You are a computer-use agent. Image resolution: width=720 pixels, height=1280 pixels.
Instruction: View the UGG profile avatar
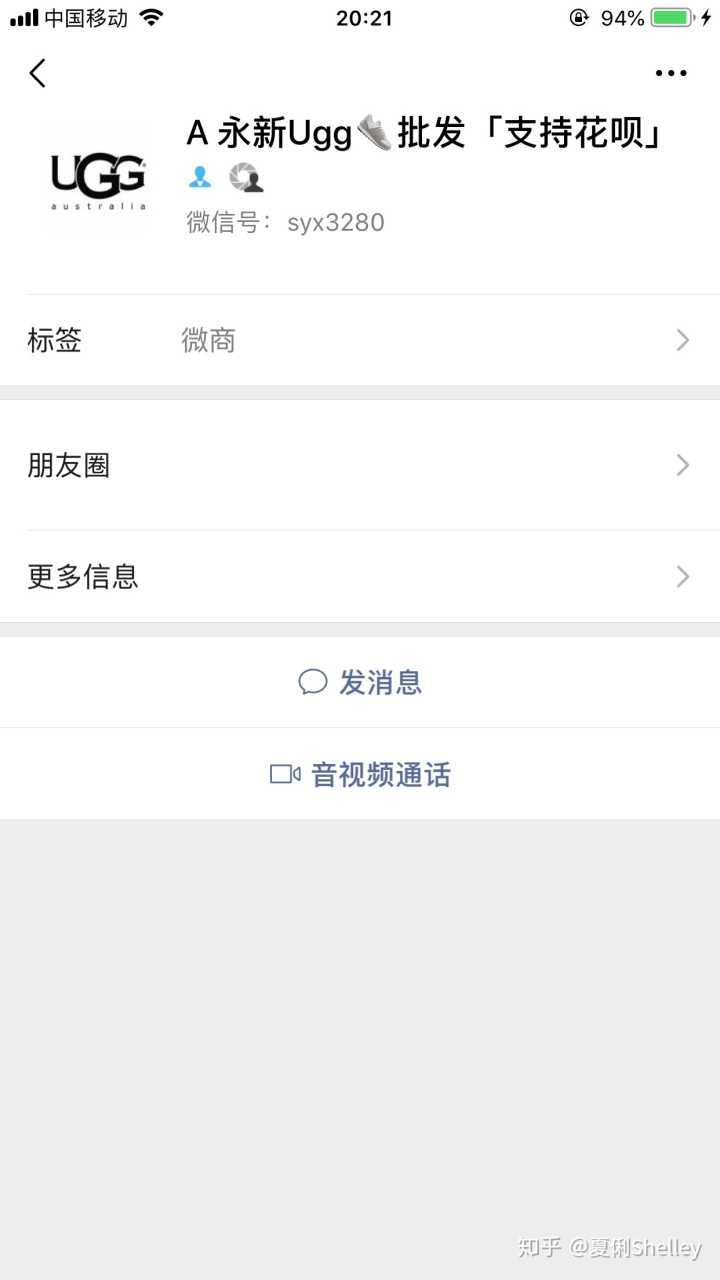98,178
